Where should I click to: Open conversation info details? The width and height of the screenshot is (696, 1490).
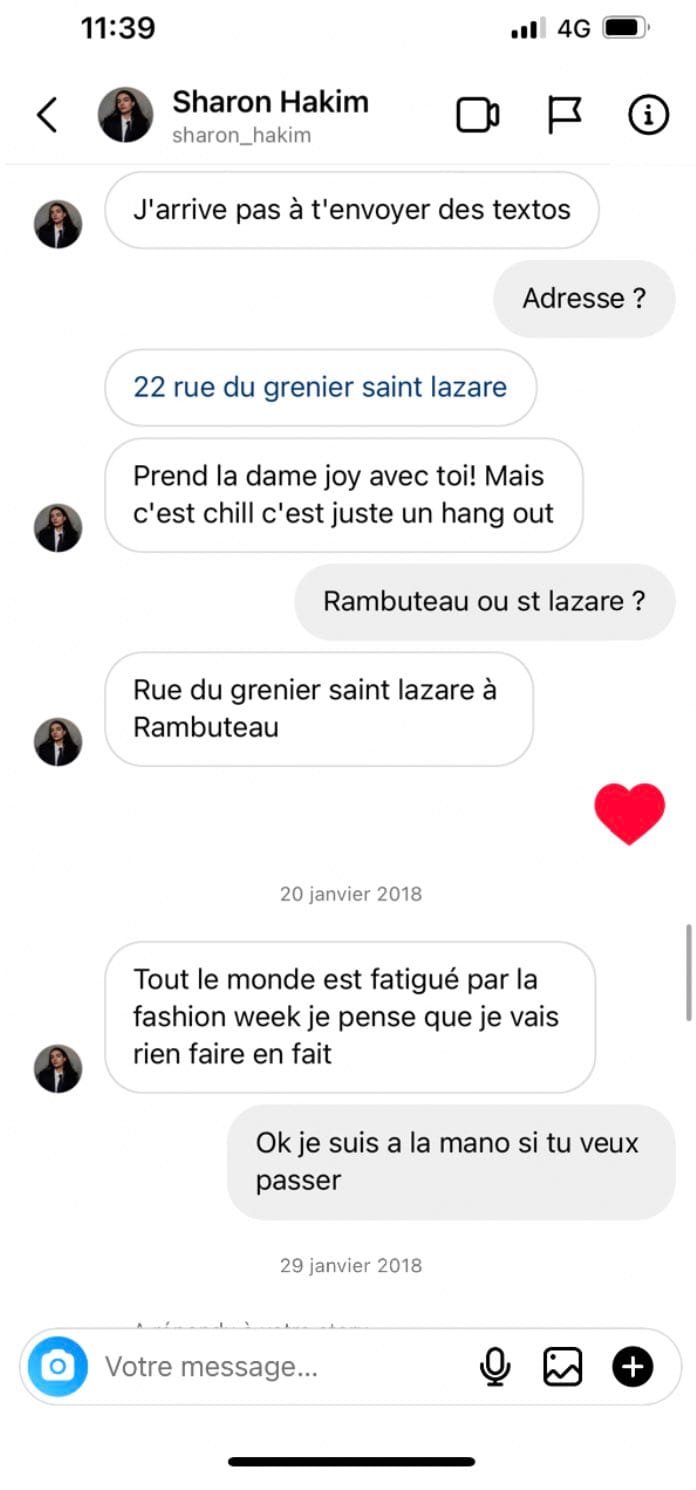click(x=648, y=116)
